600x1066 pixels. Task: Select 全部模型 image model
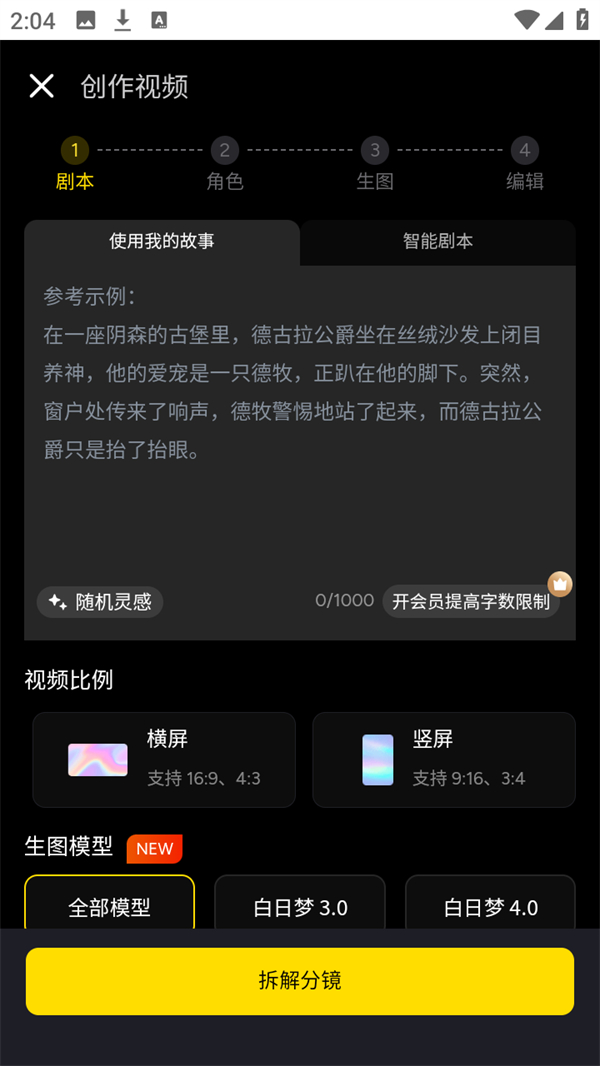tap(110, 906)
